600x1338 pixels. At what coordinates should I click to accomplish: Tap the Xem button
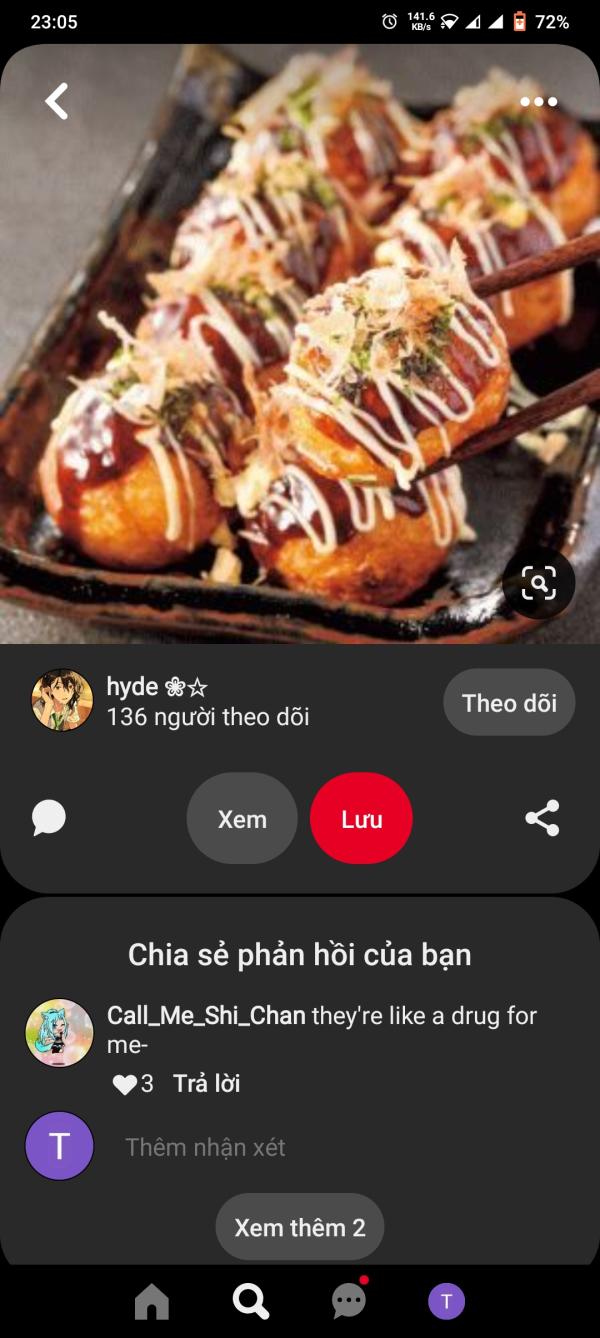pyautogui.click(x=242, y=819)
